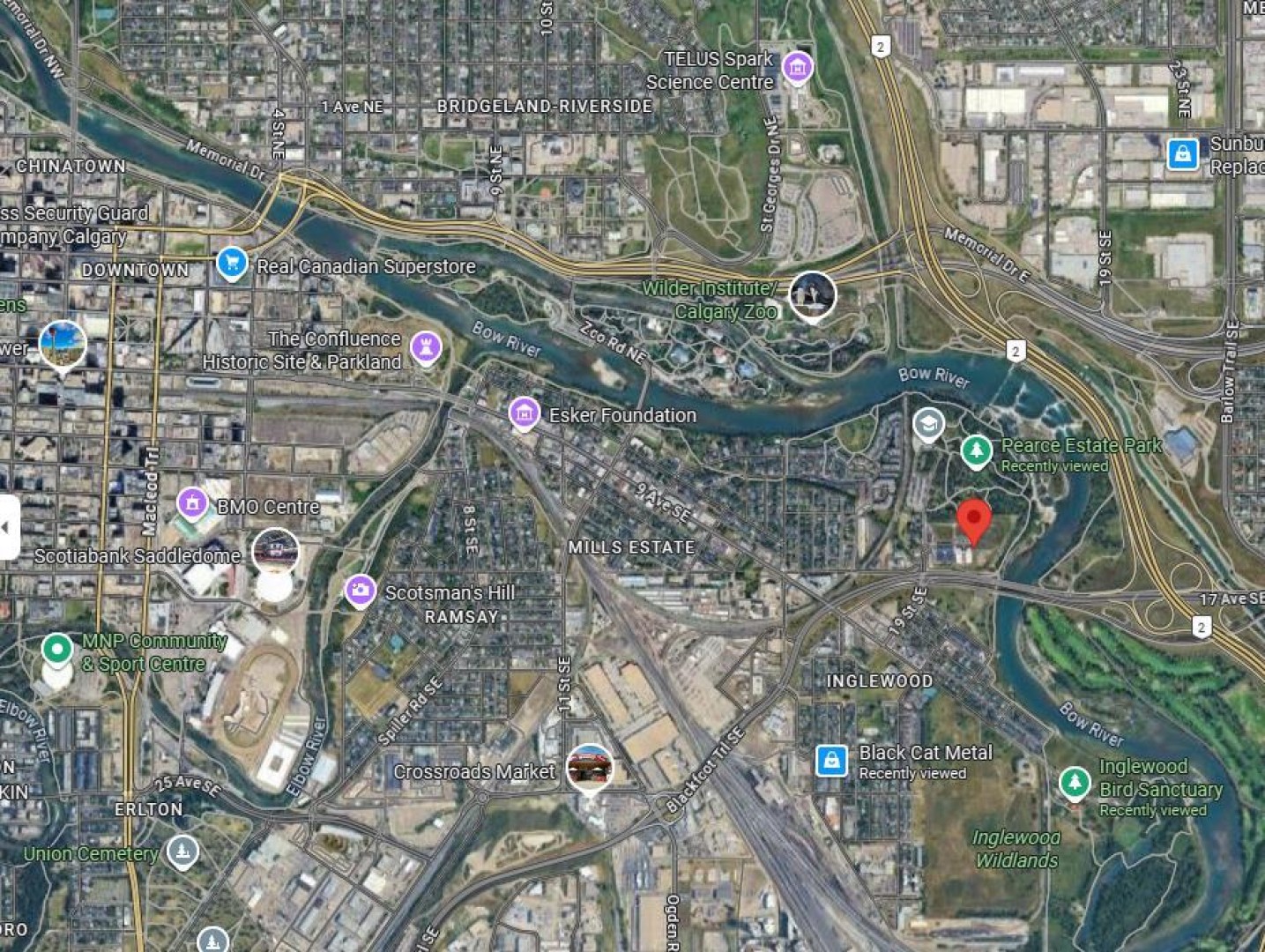
Task: Tap The Confluence Historic Site marker
Action: coord(427,347)
